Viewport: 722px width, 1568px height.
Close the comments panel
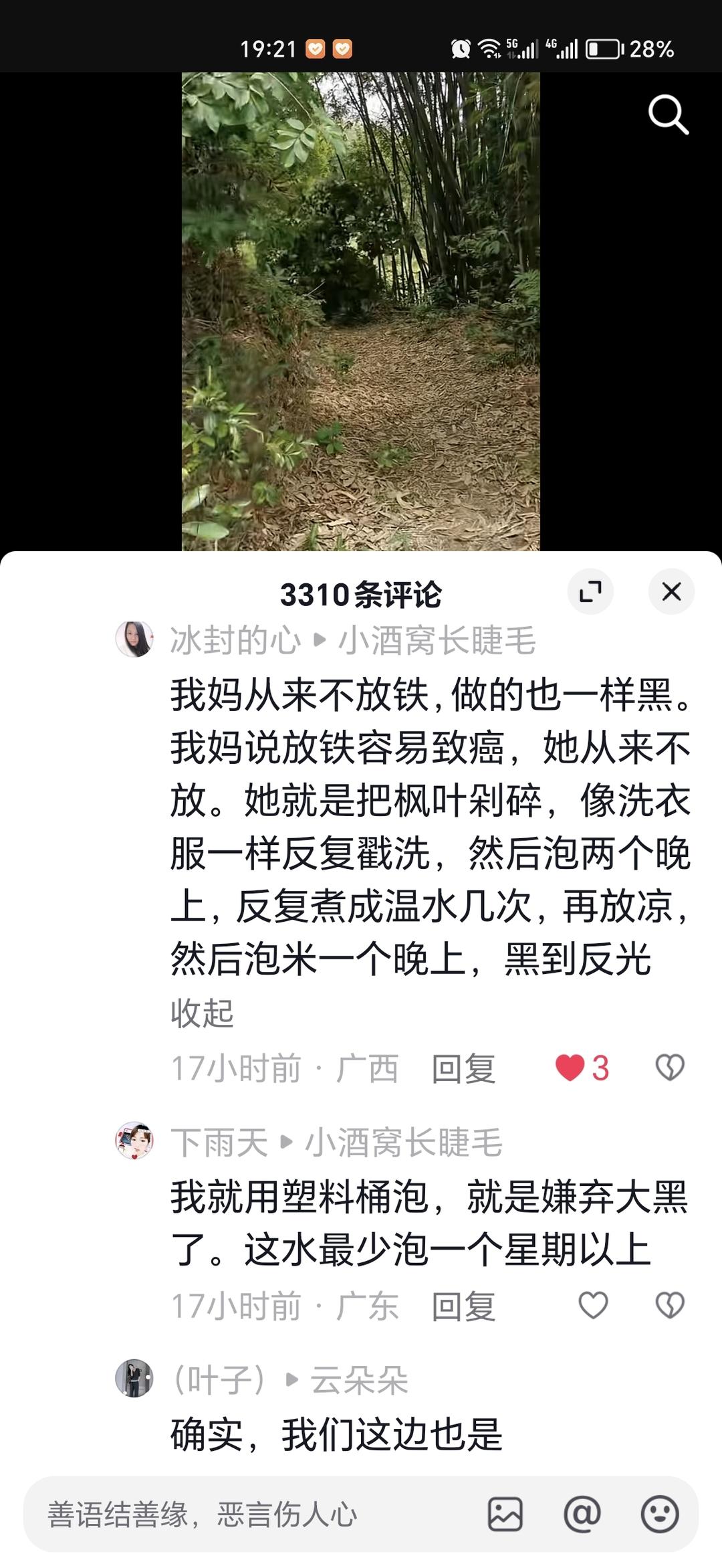tap(672, 591)
